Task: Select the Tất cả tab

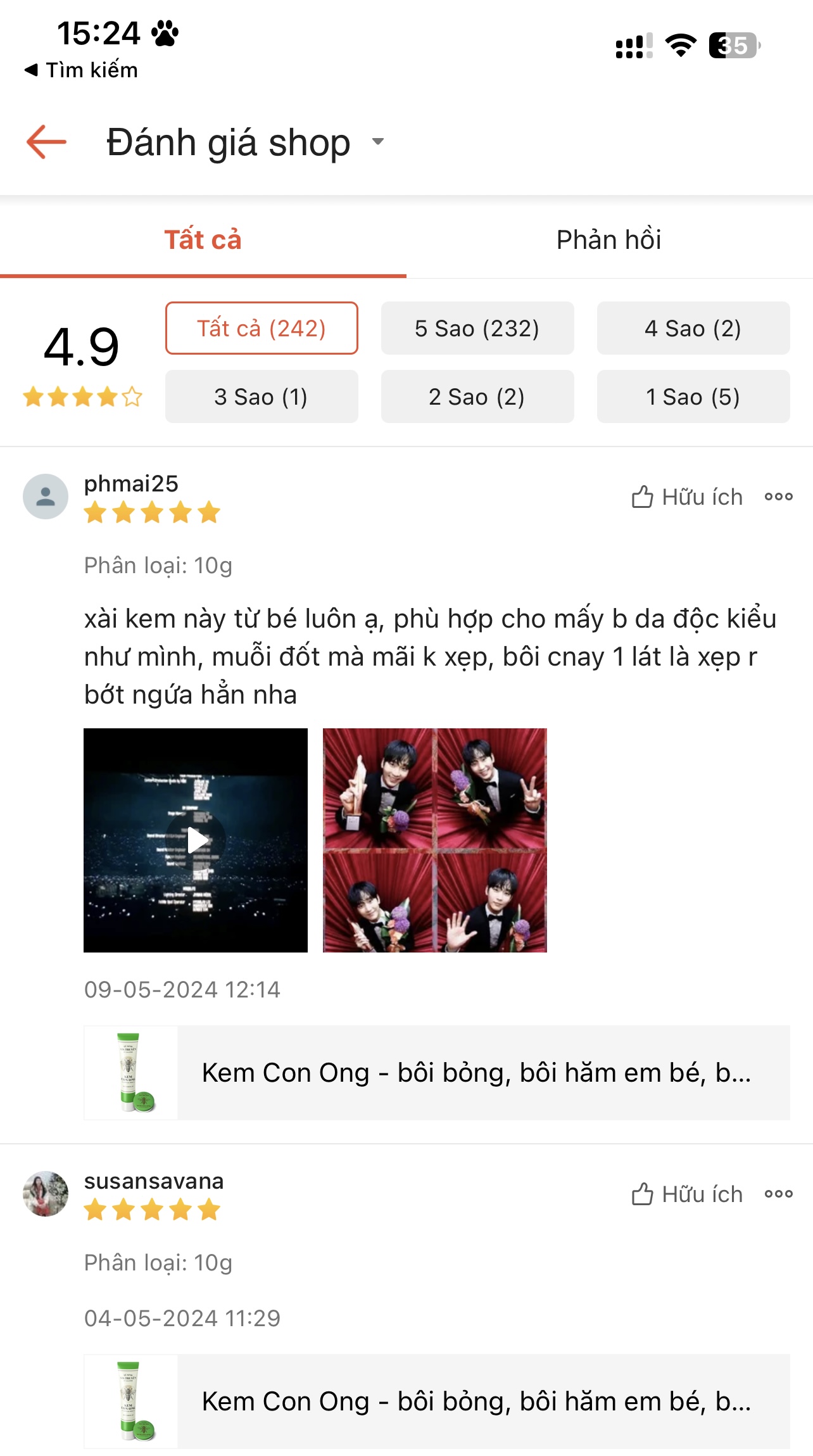Action: (x=203, y=240)
